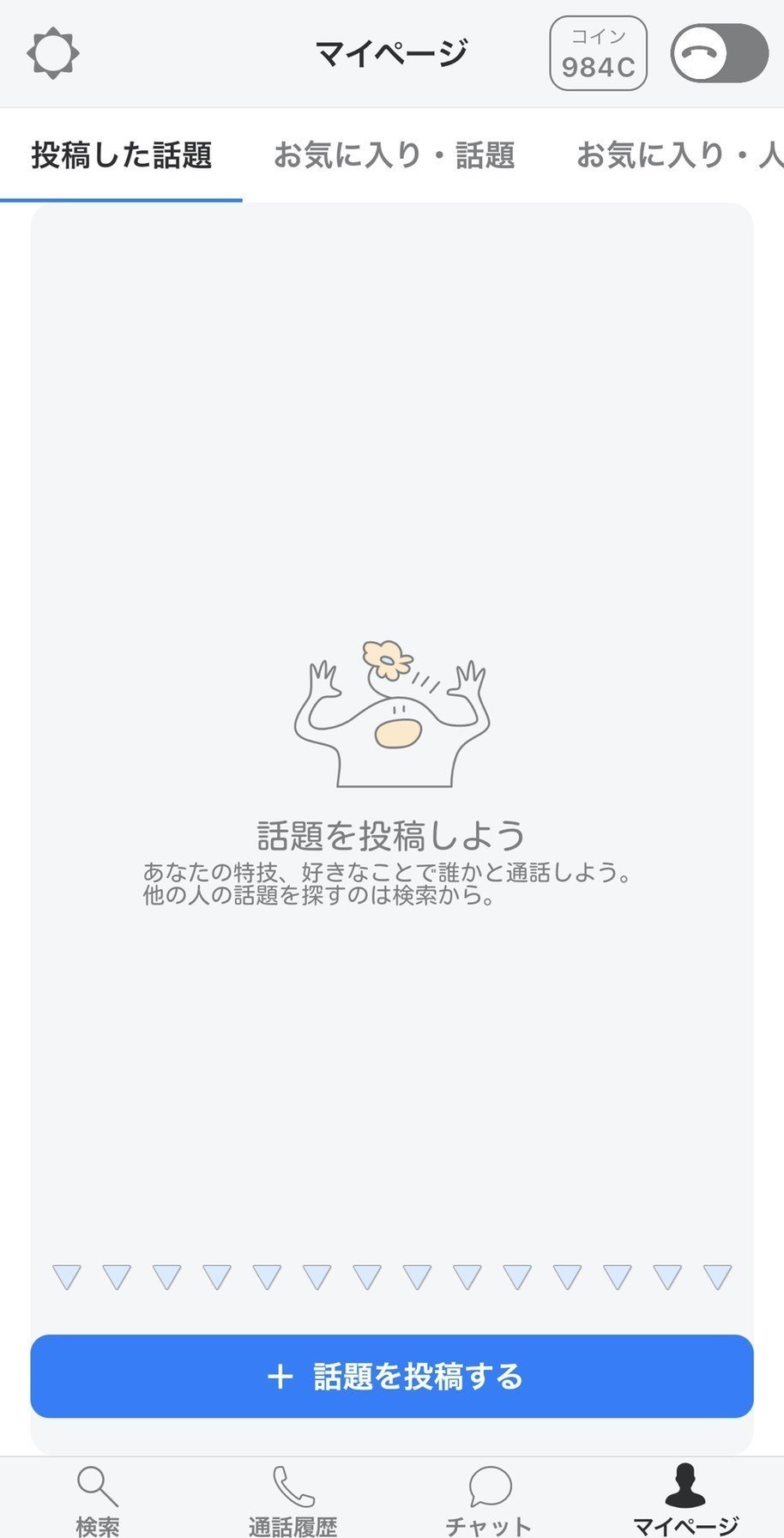
Task: Switch to the お気に入り・話題 tab
Action: click(395, 156)
